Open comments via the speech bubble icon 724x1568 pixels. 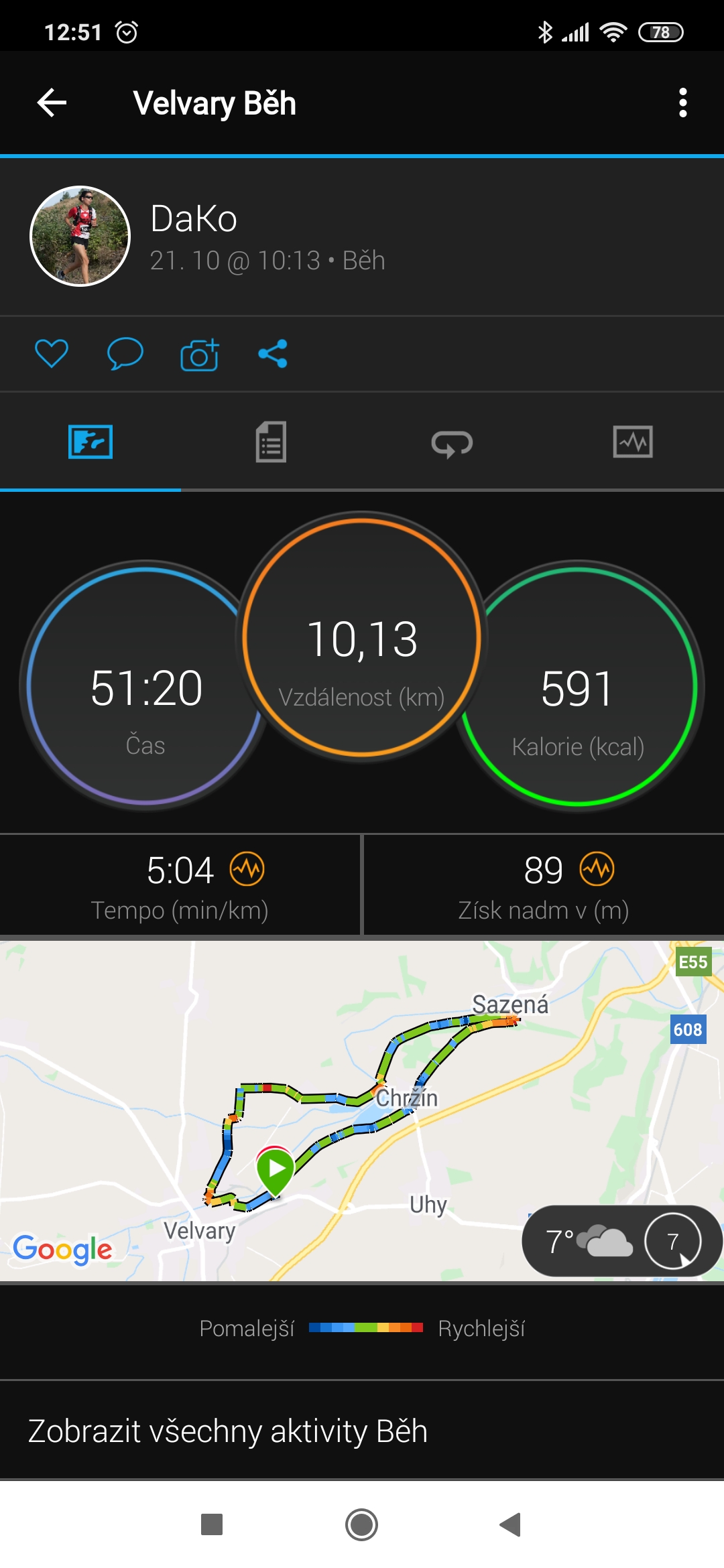click(x=125, y=353)
